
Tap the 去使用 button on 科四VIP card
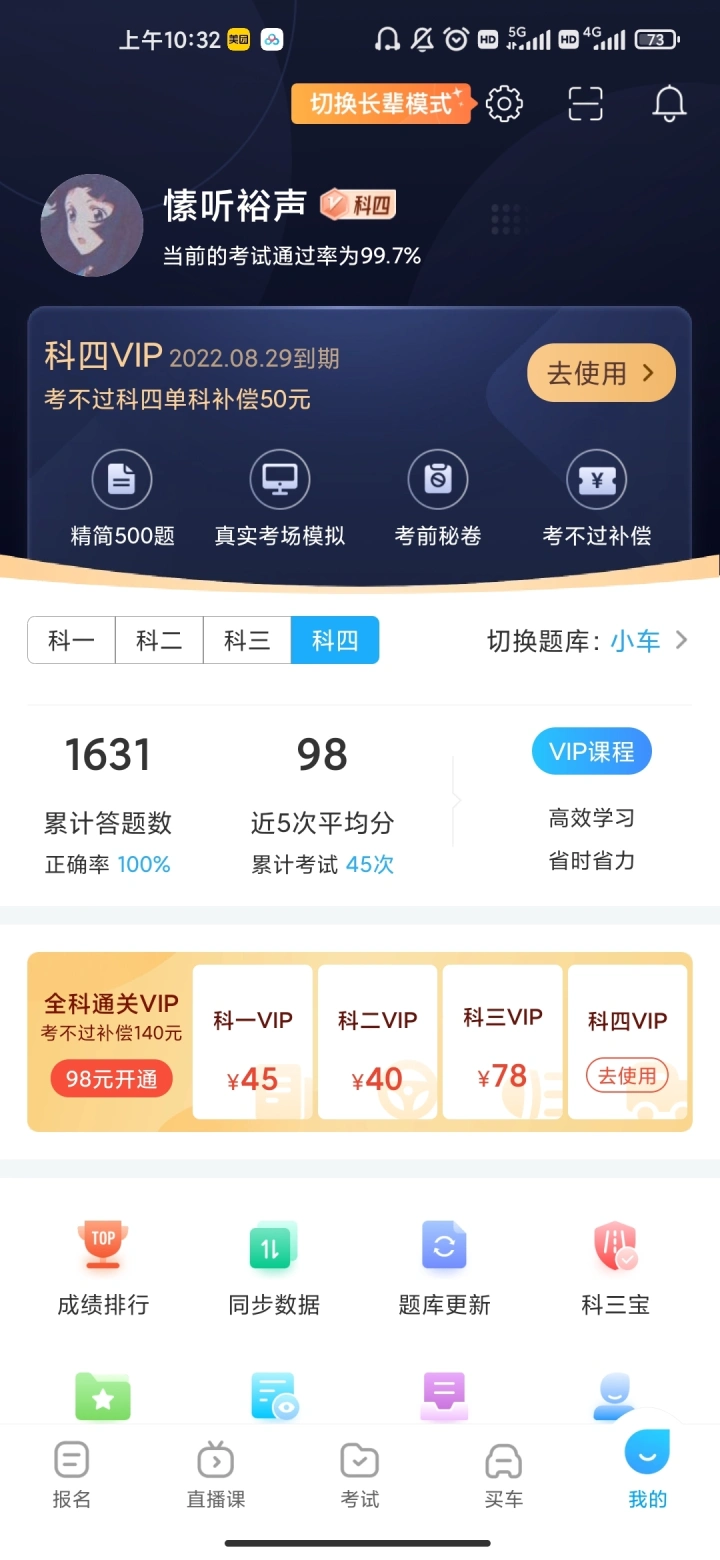(601, 373)
